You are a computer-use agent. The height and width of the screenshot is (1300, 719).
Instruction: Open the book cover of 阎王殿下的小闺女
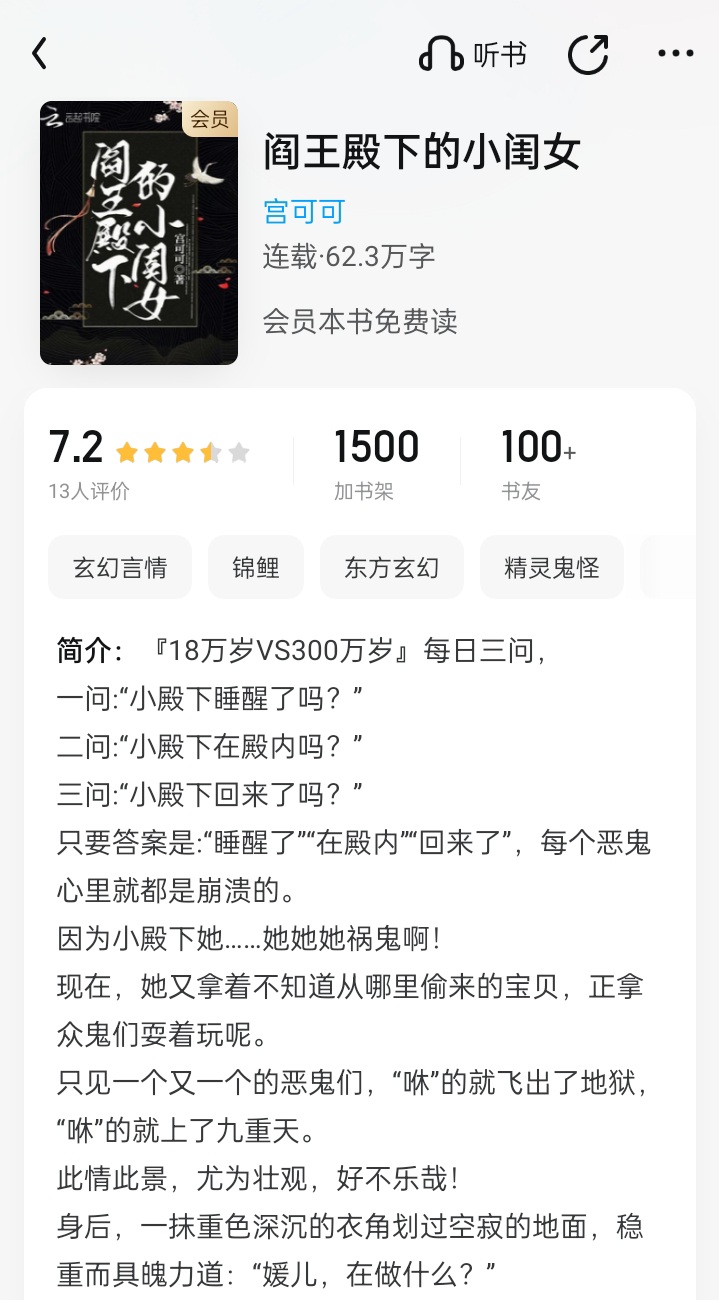(x=139, y=233)
